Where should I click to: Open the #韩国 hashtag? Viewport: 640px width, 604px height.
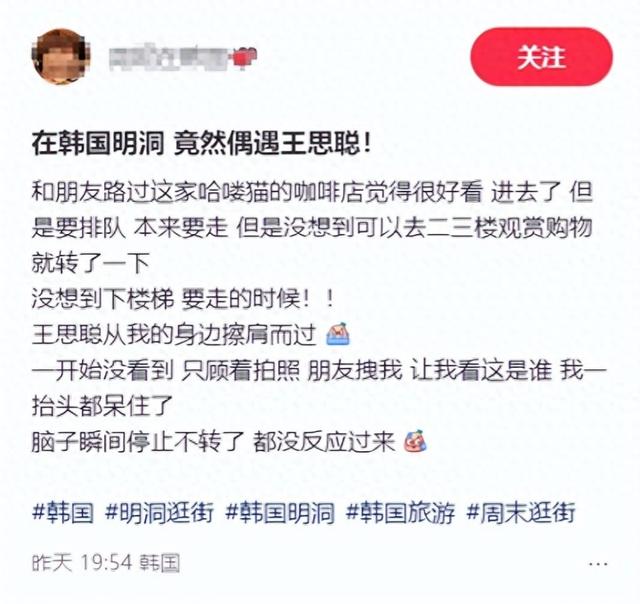[63, 513]
